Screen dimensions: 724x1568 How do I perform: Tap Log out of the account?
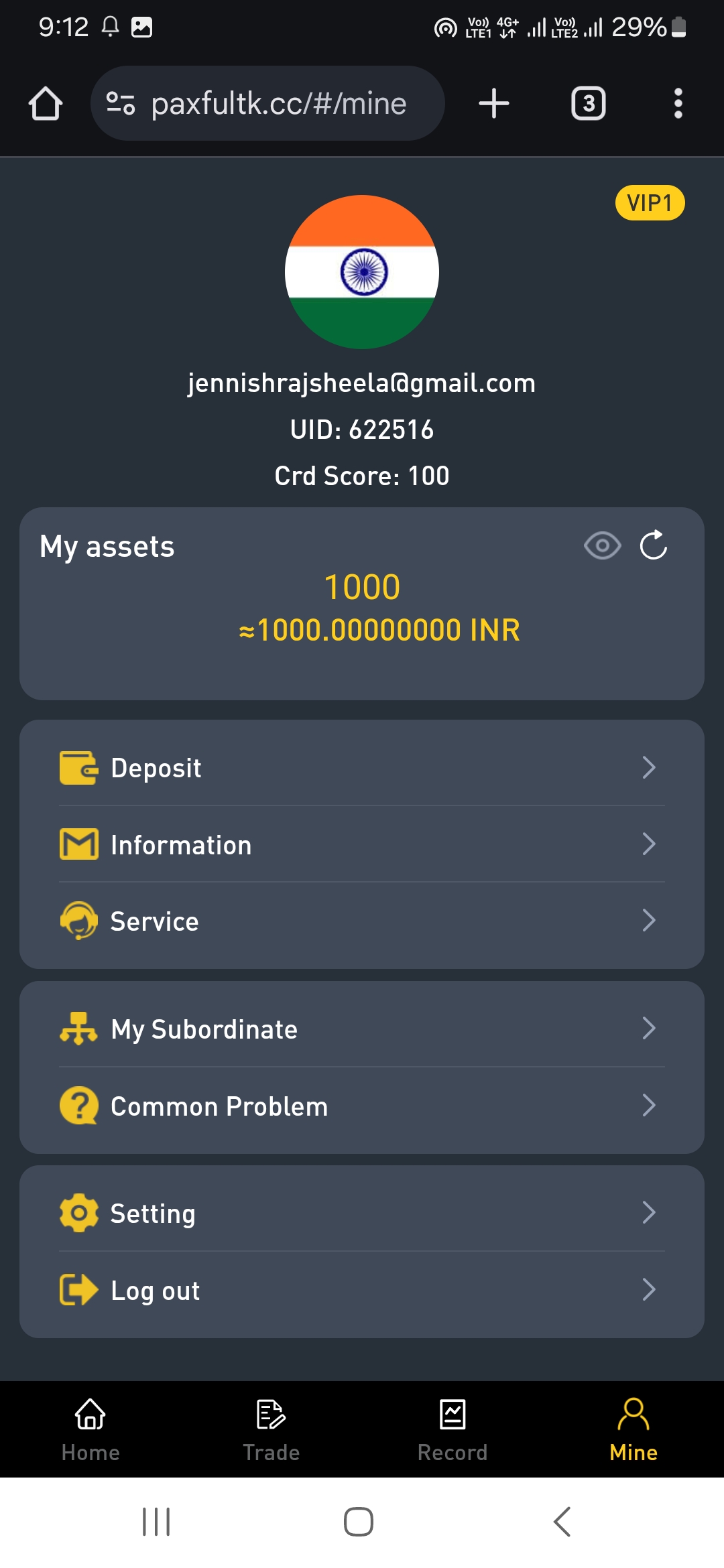(x=362, y=1290)
